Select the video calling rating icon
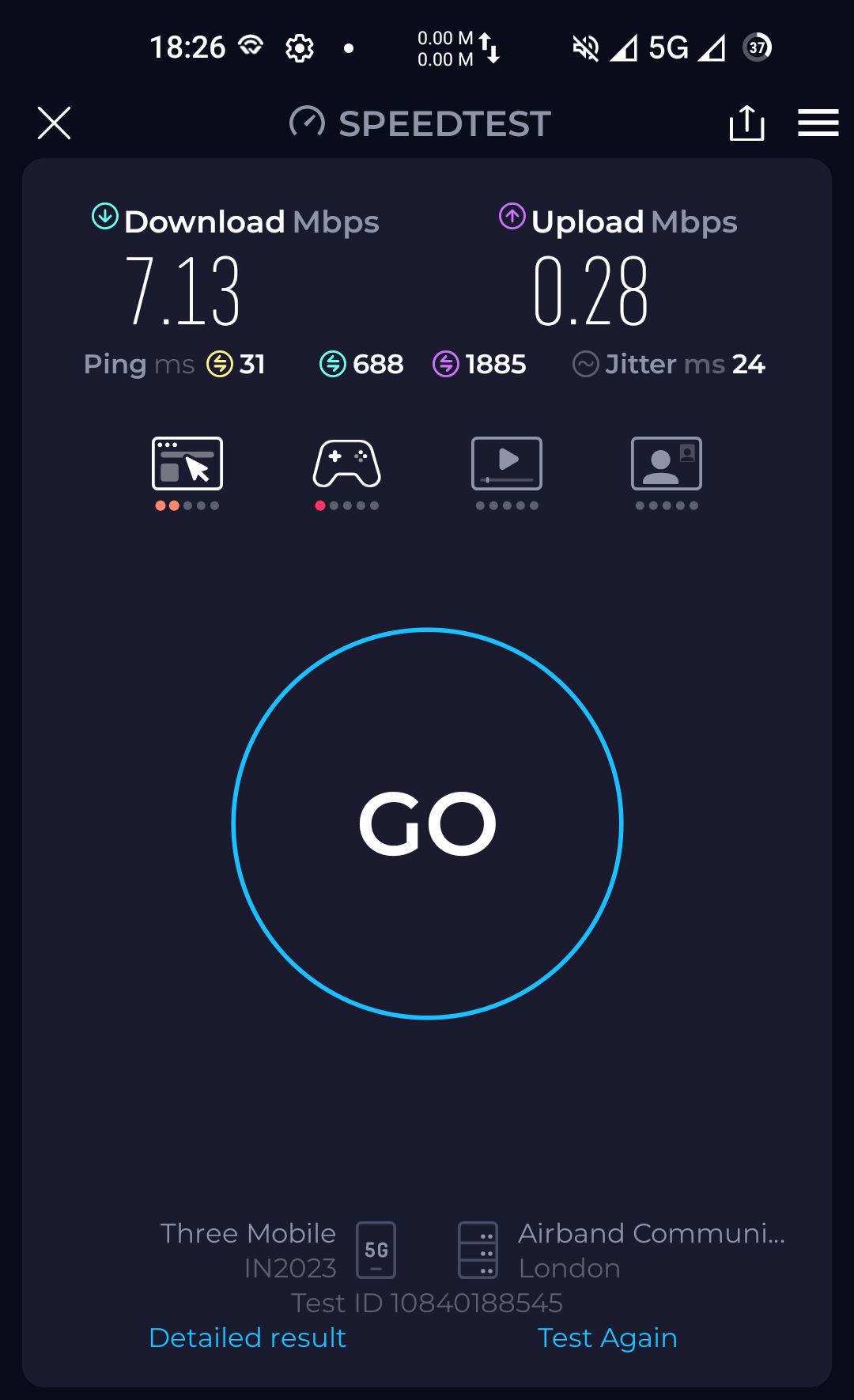This screenshot has width=854, height=1400. [x=667, y=464]
